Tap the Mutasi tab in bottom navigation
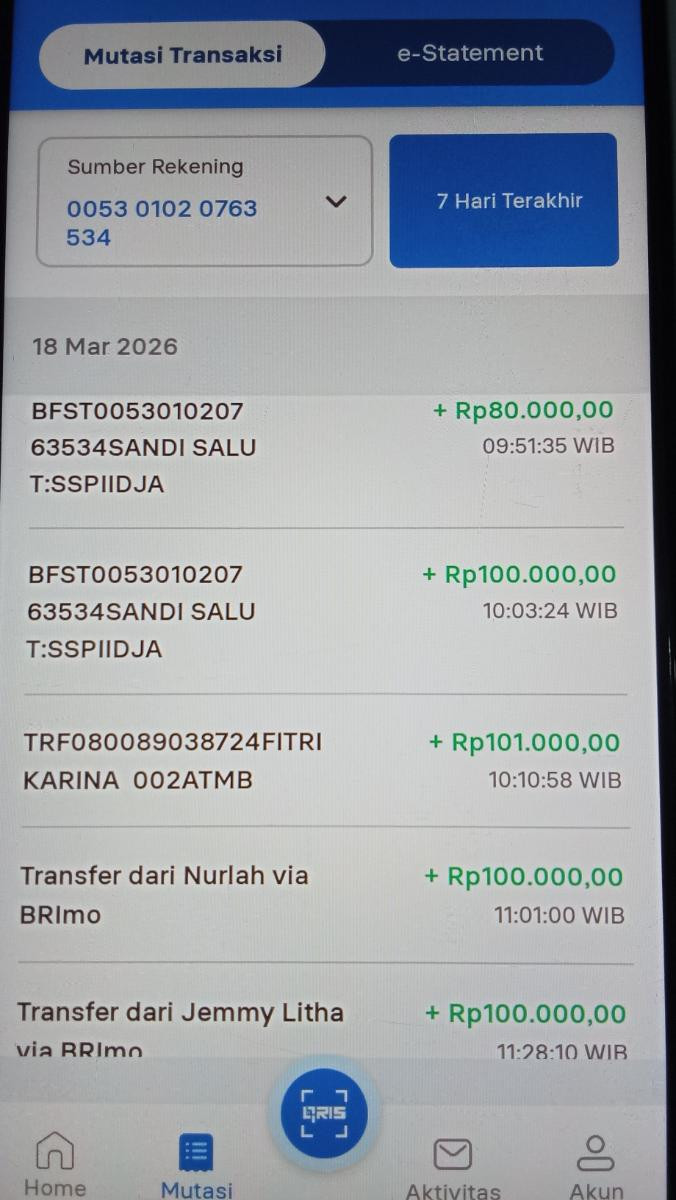Viewport: 676px width, 1200px height. point(196,1166)
